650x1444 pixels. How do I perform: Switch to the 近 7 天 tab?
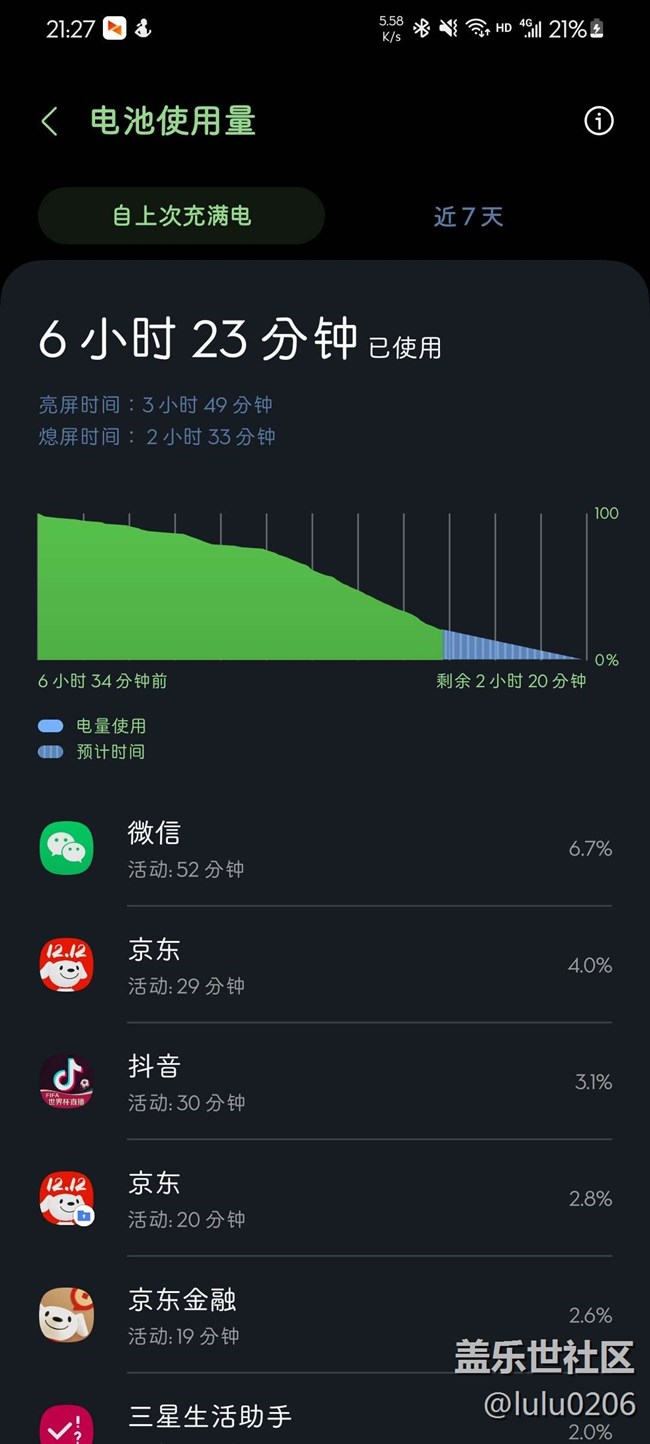tap(468, 216)
